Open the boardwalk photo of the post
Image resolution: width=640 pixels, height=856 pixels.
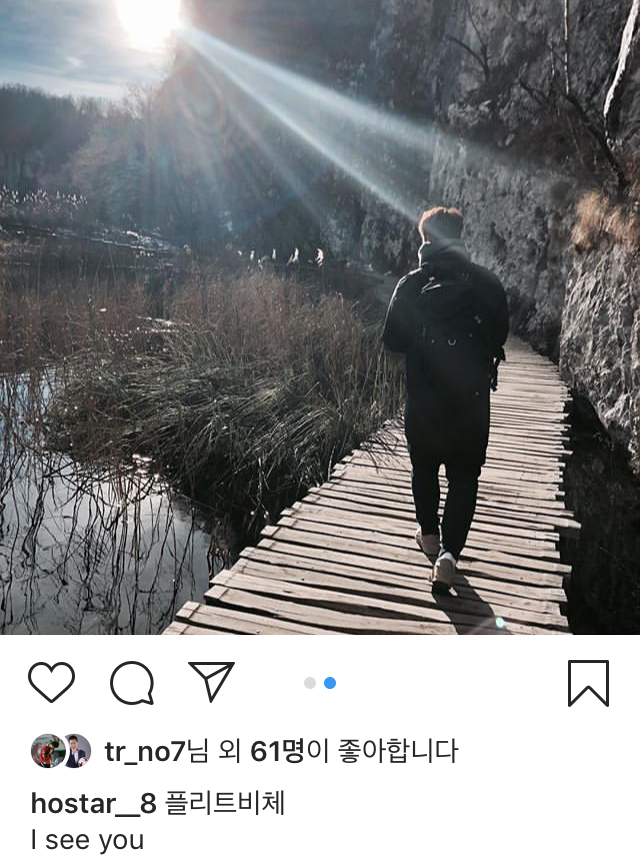click(x=320, y=317)
